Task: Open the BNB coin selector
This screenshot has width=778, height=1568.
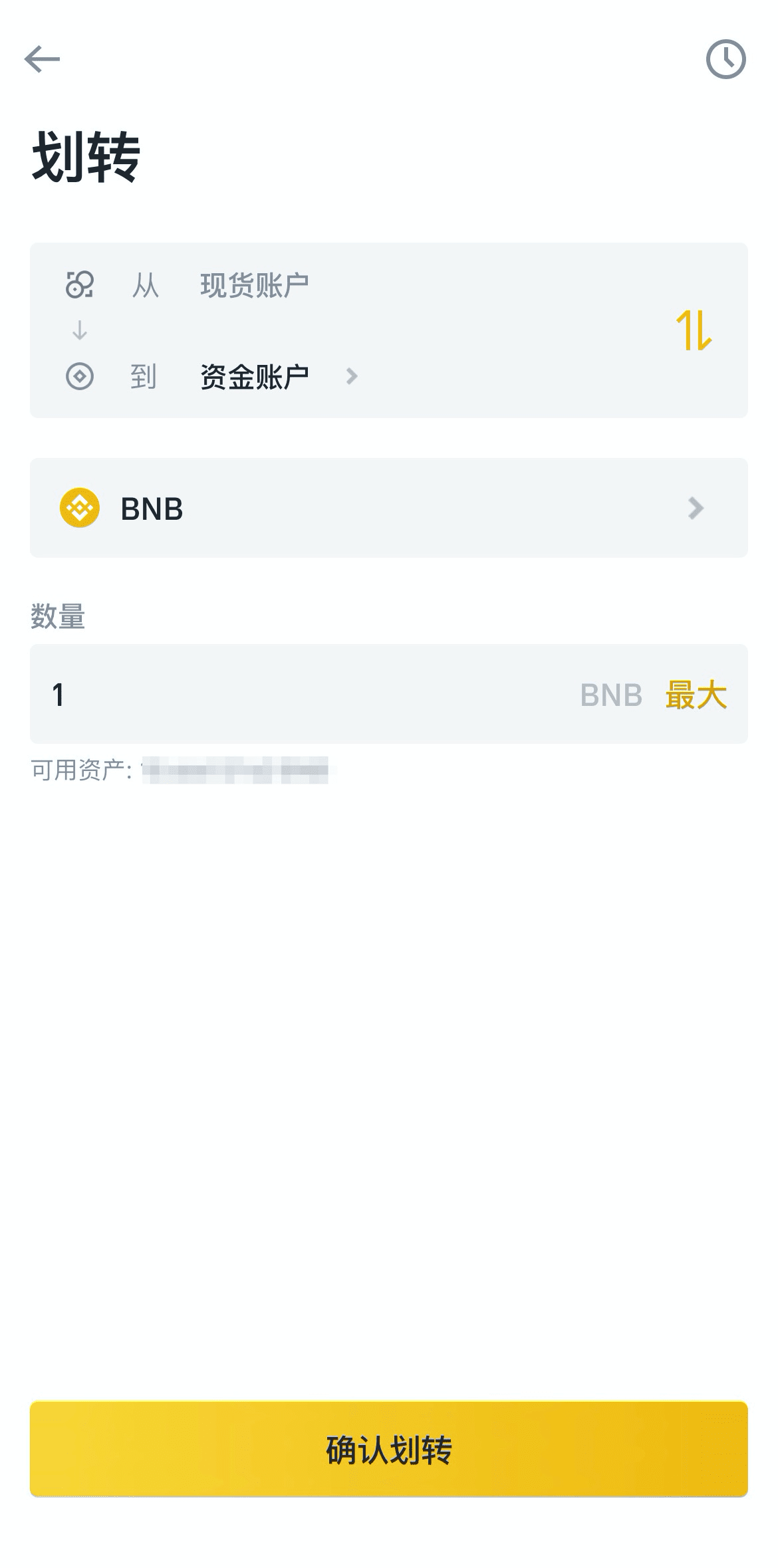Action: tap(389, 508)
